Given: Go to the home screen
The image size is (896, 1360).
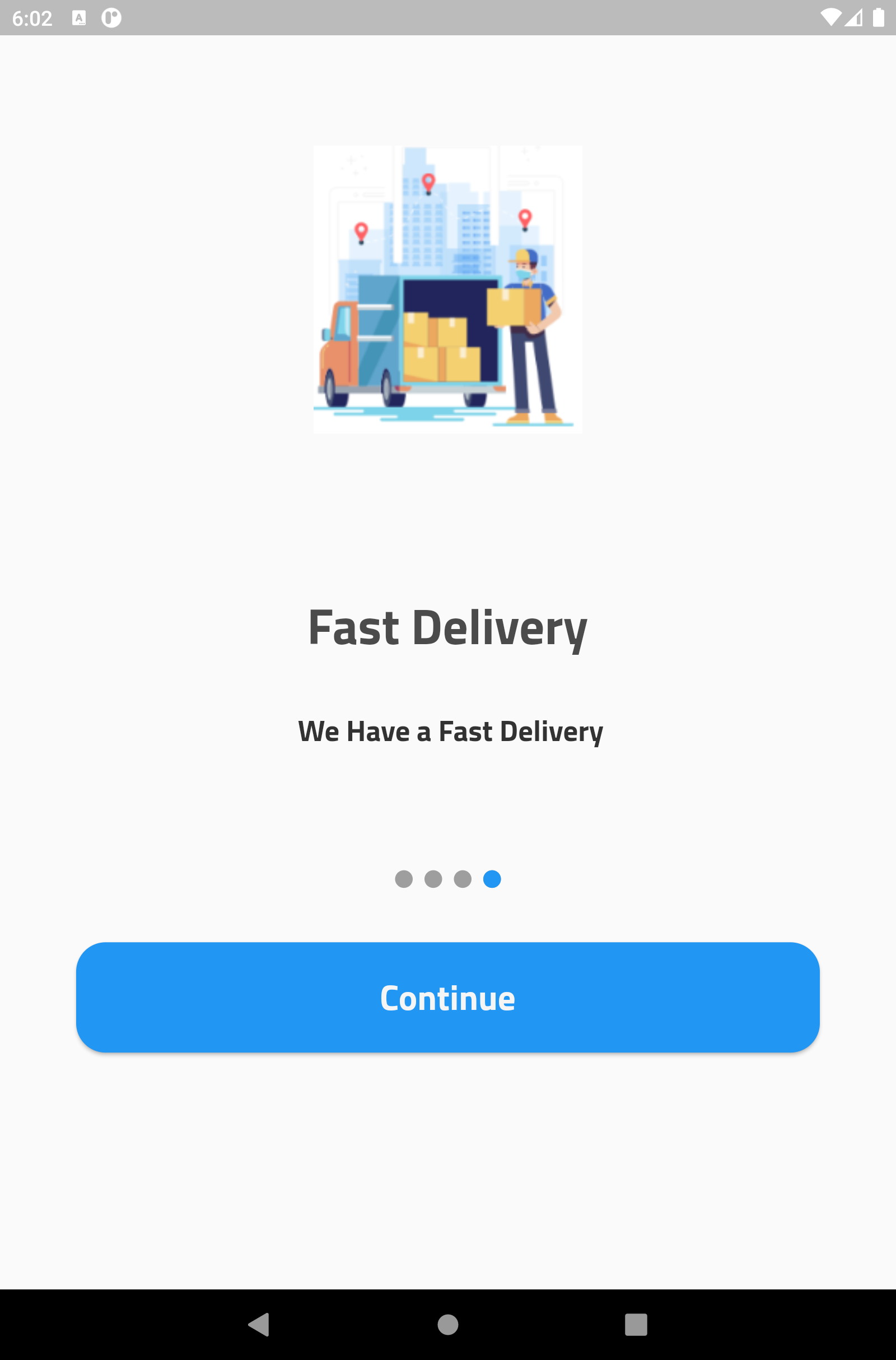Looking at the screenshot, I should 447,1324.
